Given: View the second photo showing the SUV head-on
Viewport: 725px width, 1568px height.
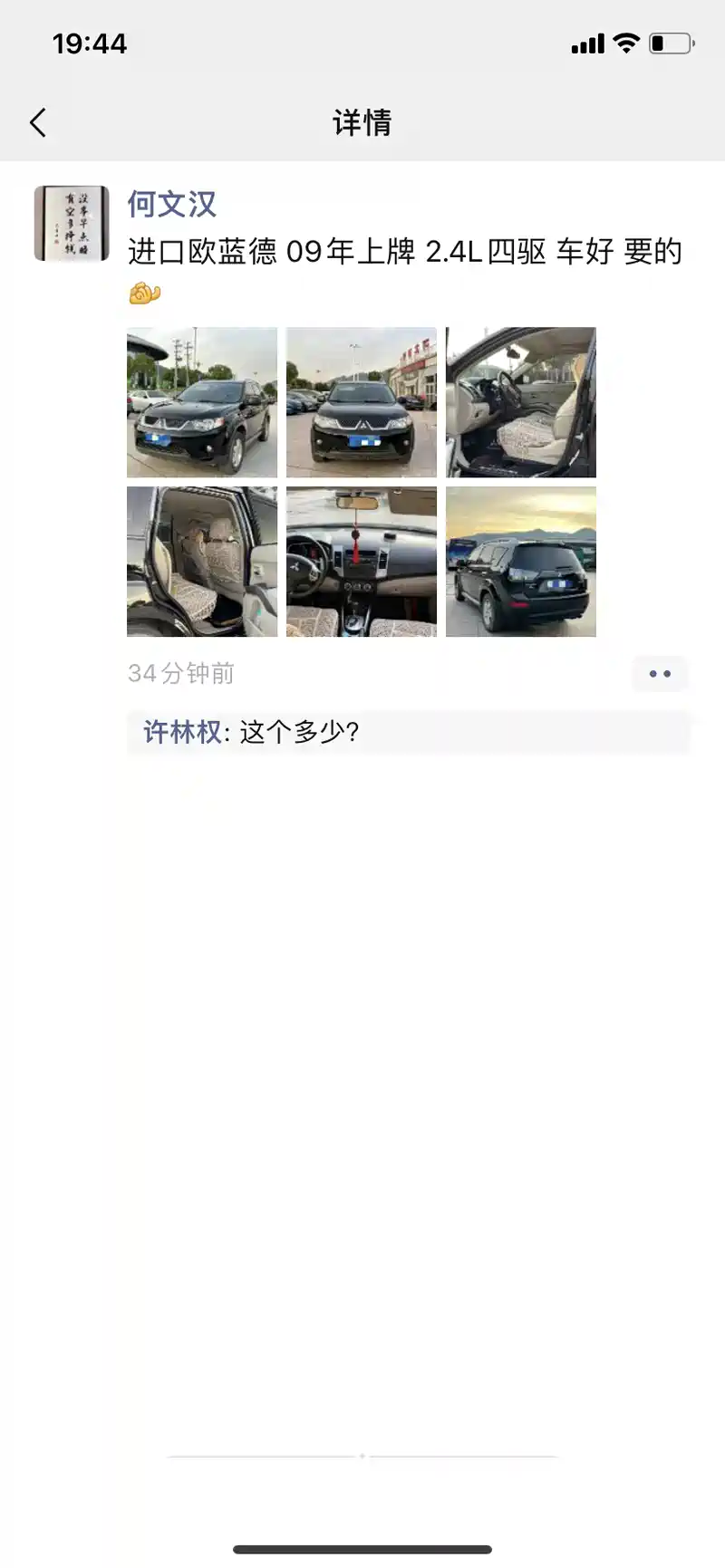Looking at the screenshot, I should (x=362, y=402).
